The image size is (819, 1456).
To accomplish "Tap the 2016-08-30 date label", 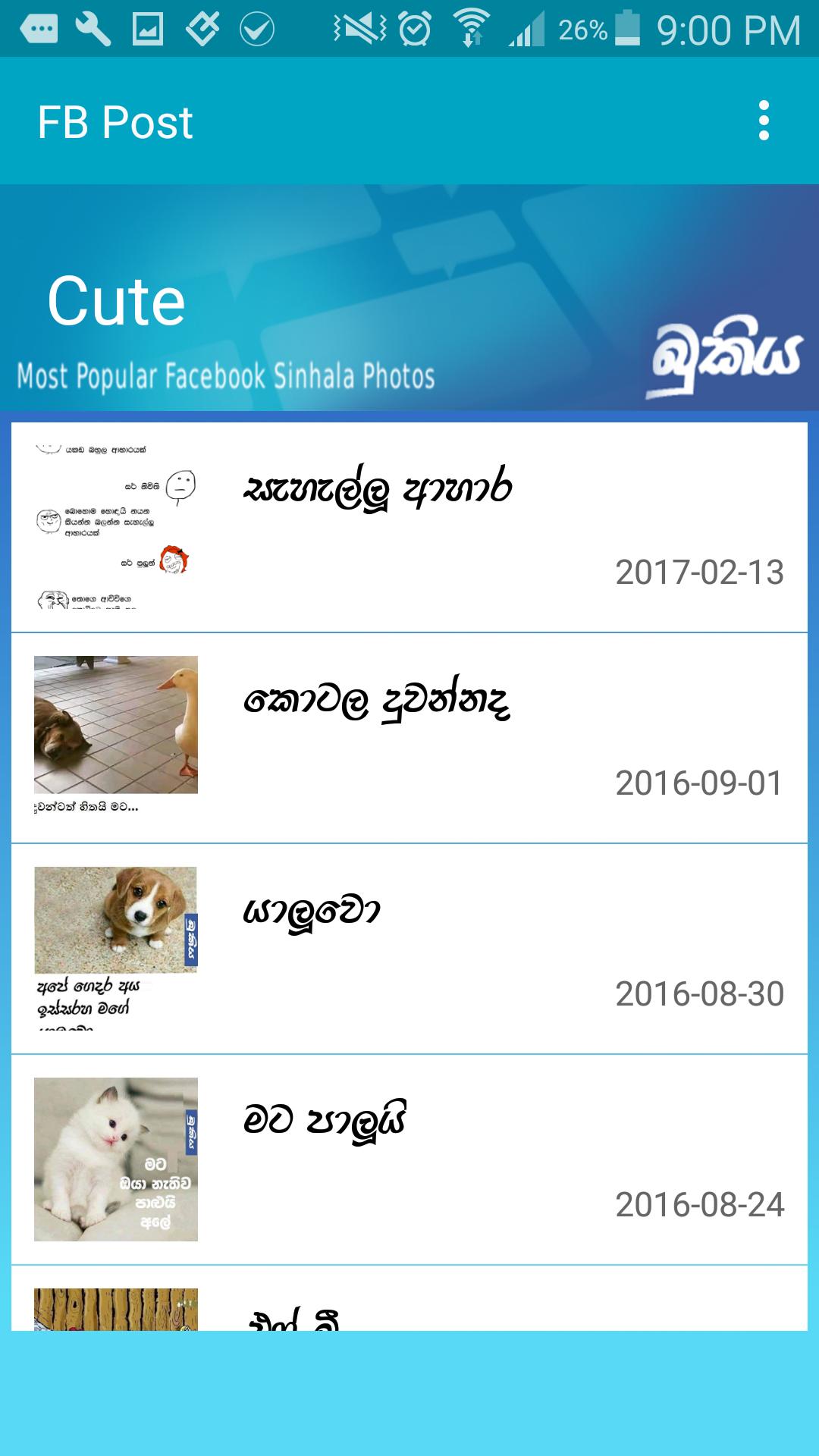I will pos(698,993).
